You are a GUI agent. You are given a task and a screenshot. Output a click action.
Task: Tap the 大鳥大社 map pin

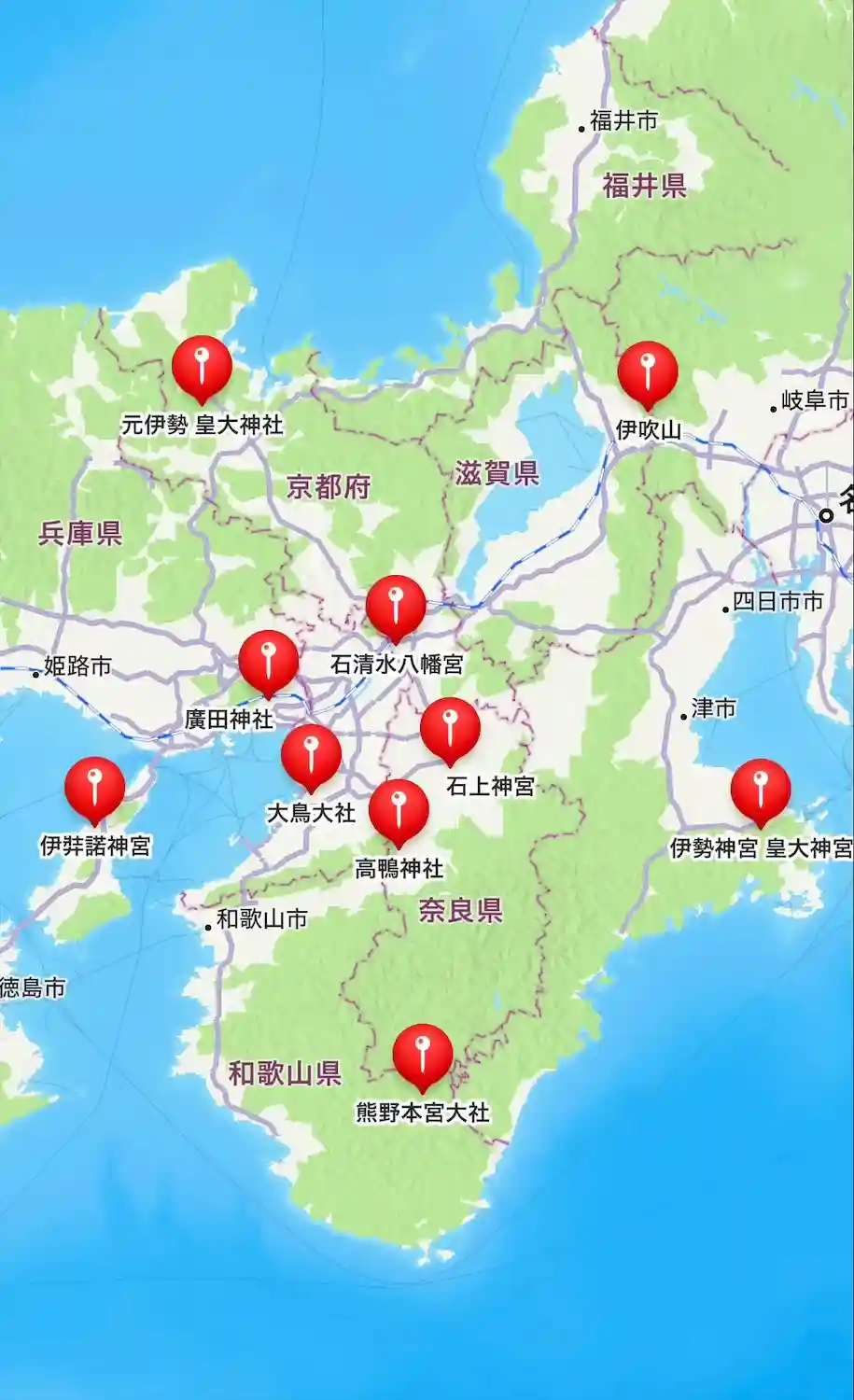coord(311,754)
